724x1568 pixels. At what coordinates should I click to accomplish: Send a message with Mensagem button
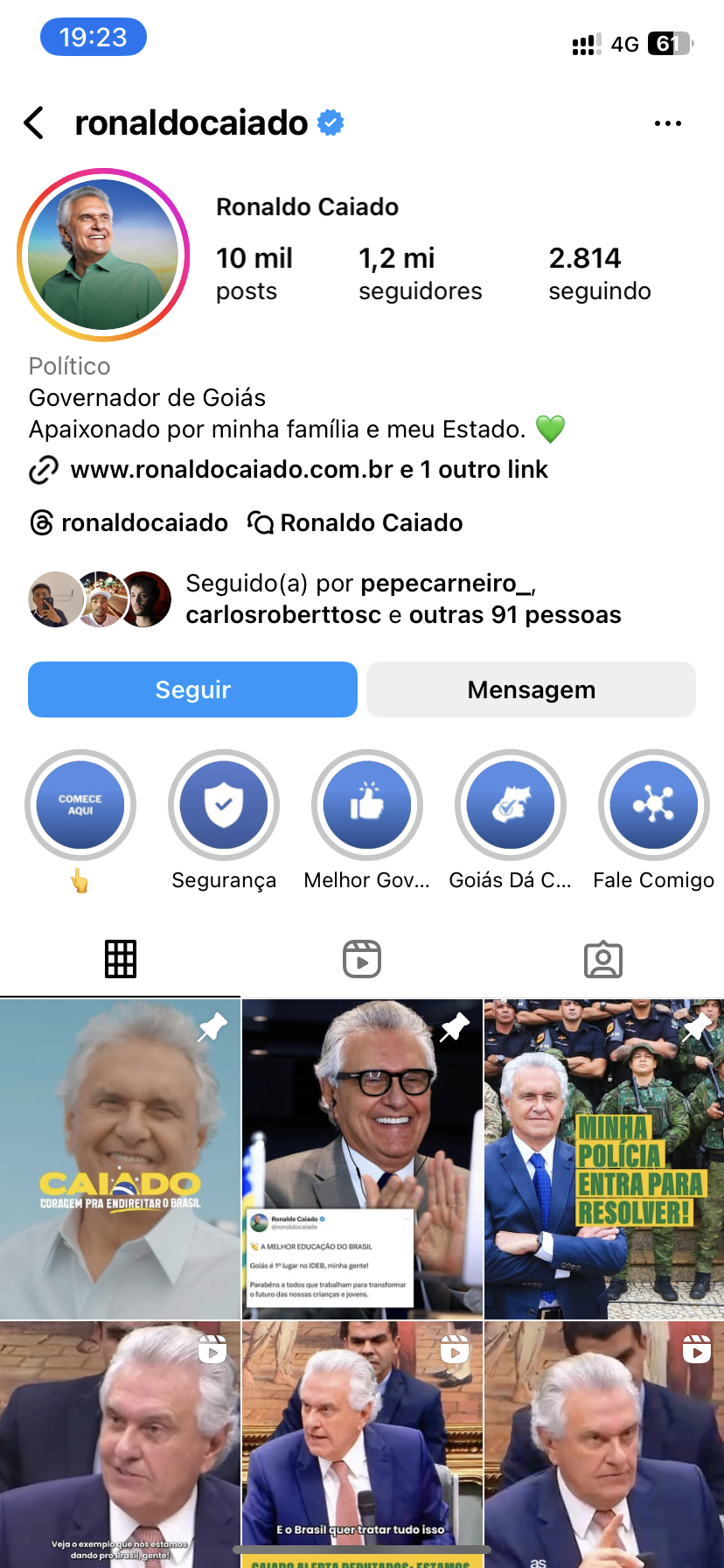point(531,689)
